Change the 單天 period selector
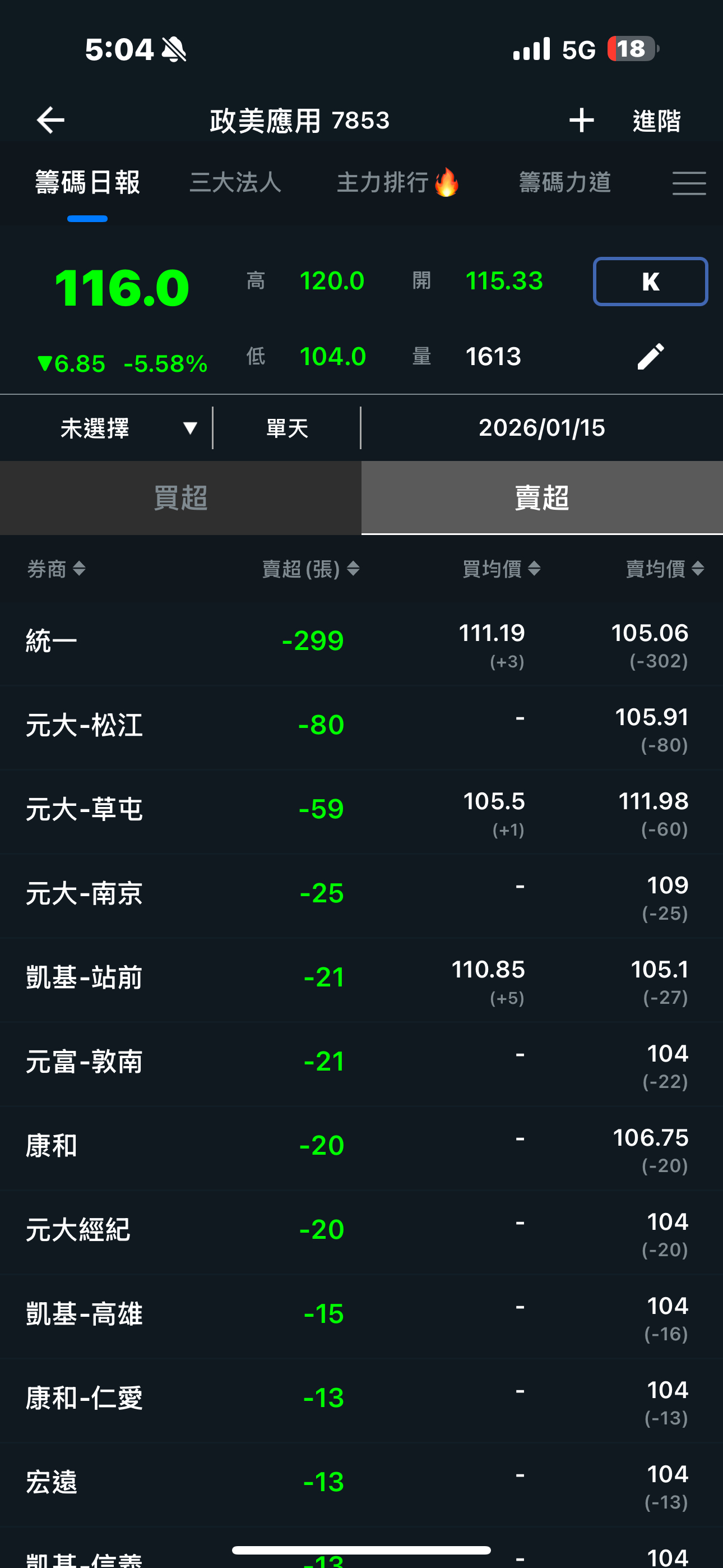 tap(286, 428)
